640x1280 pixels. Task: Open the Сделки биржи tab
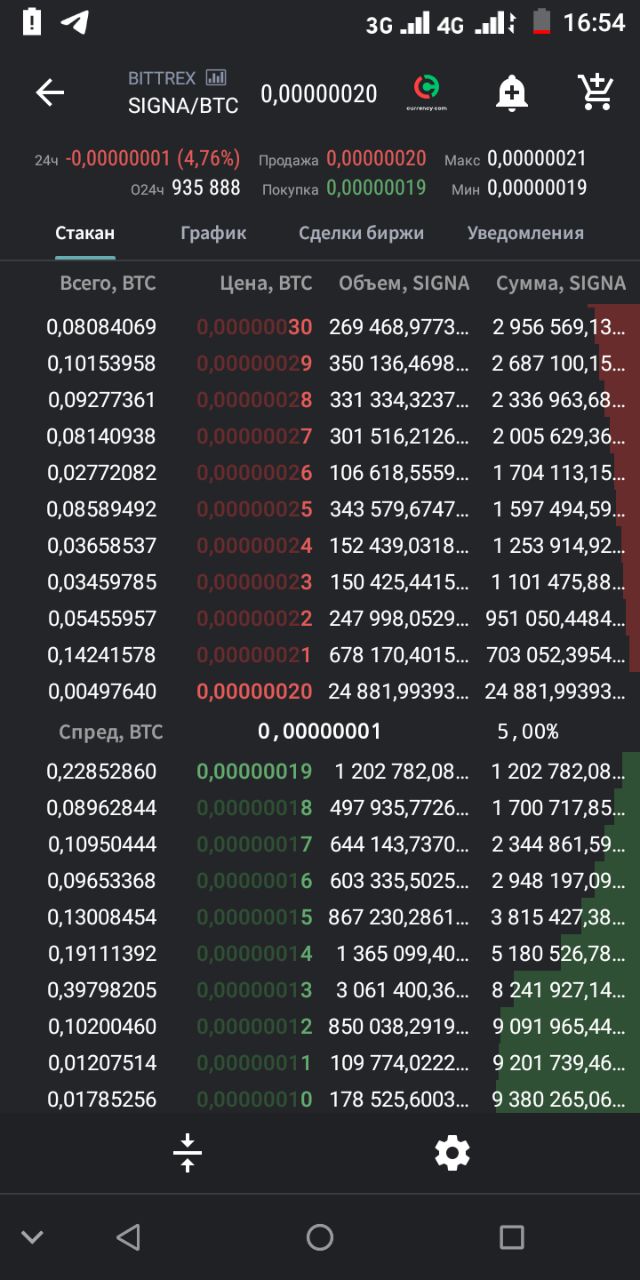(361, 233)
